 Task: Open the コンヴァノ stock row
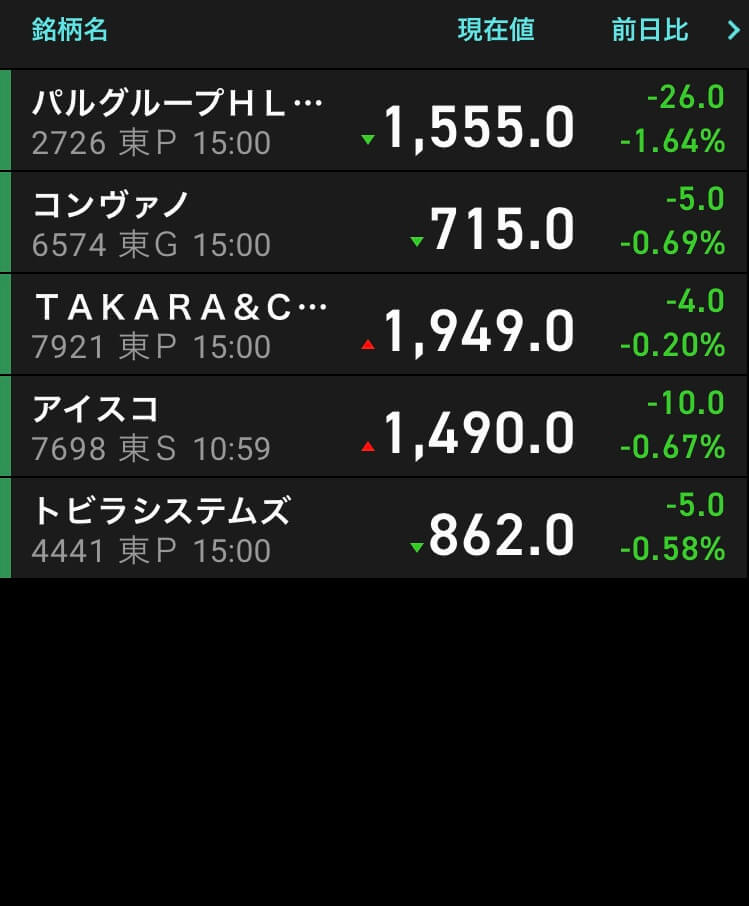374,223
